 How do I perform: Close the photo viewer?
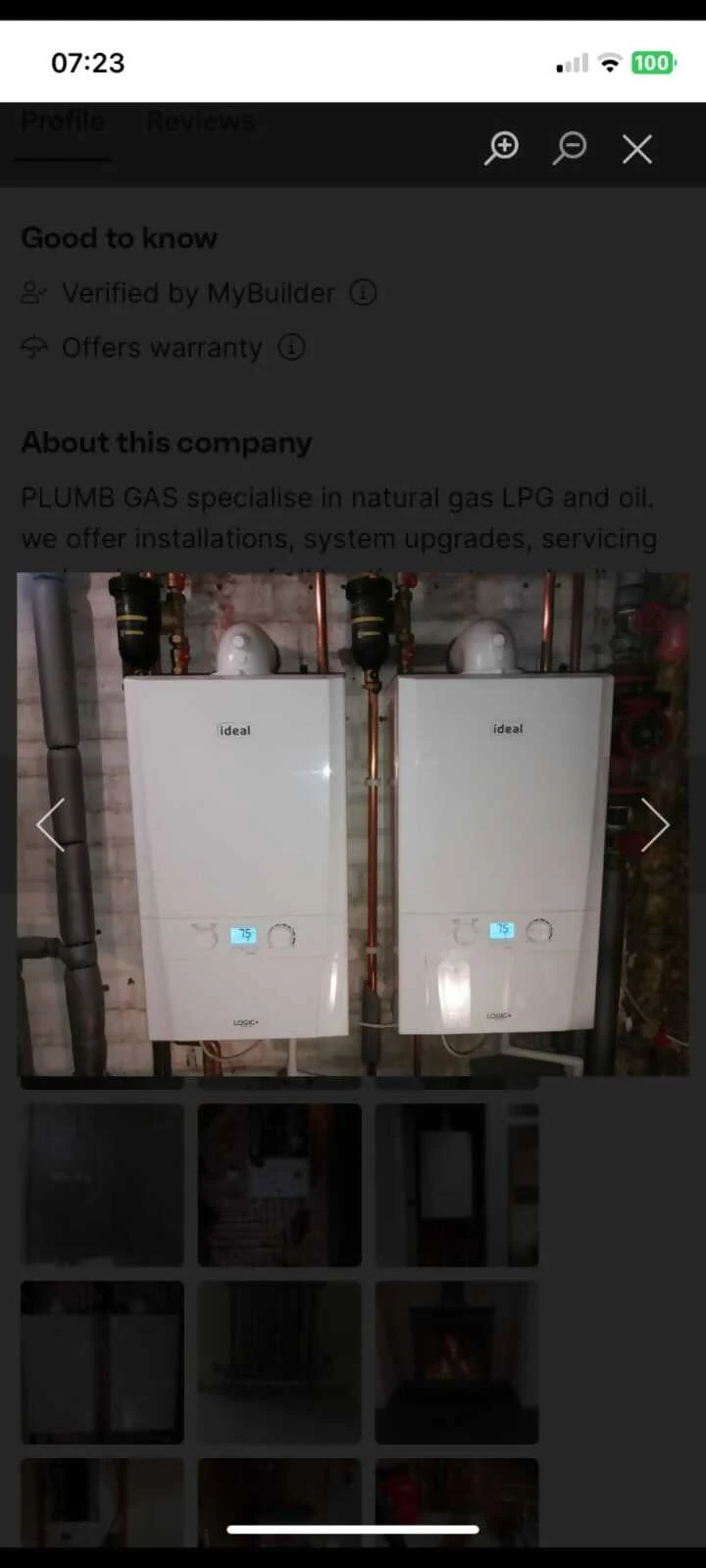coord(636,149)
